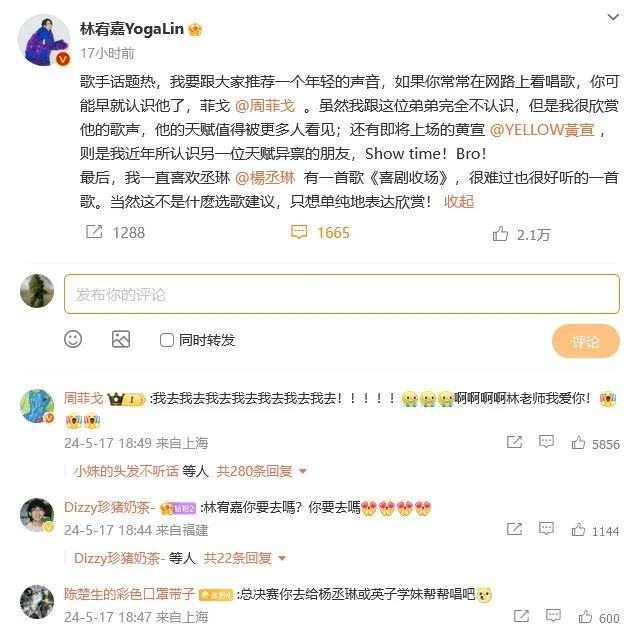Collapse the post with 收起
This screenshot has width=640, height=633.
459,202
